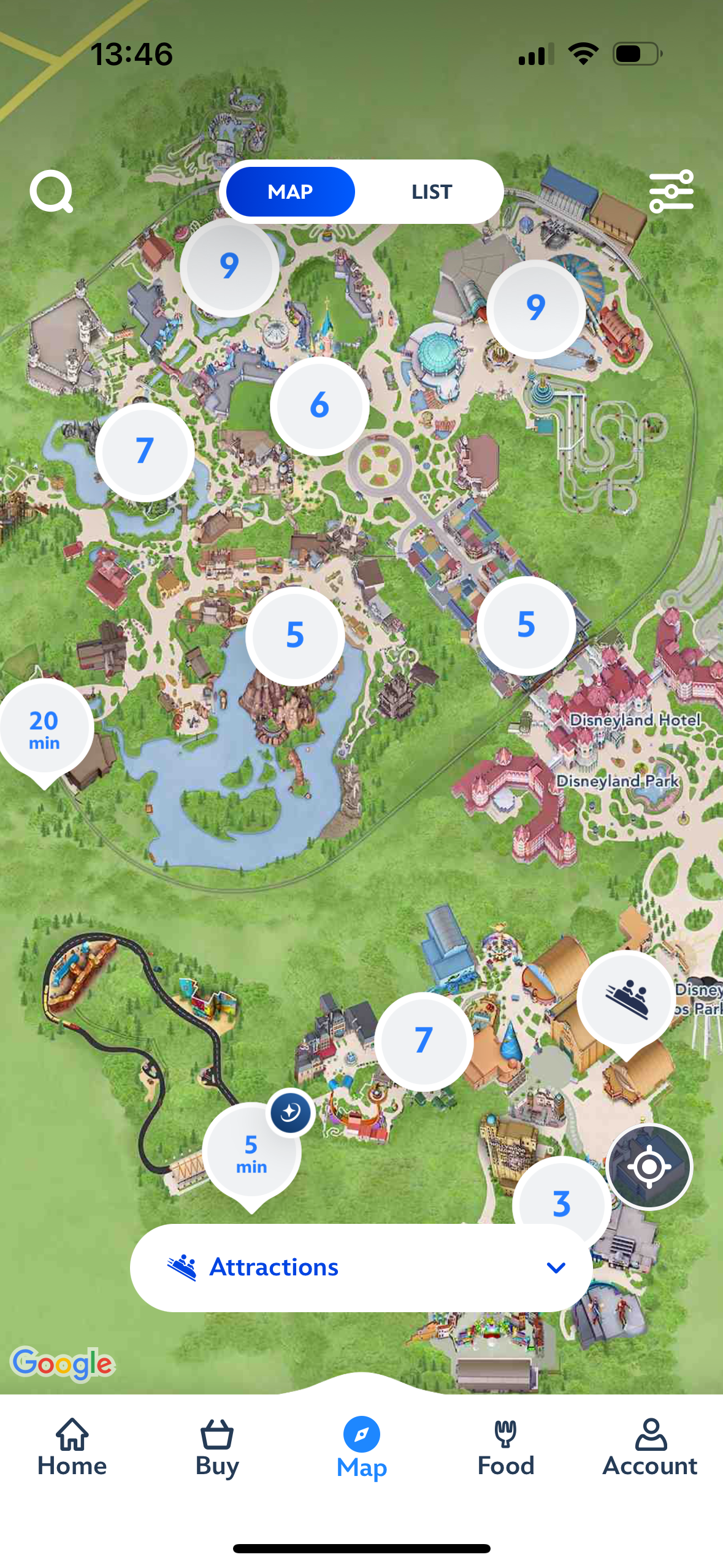Open the 20 min wait time marker

(x=45, y=728)
